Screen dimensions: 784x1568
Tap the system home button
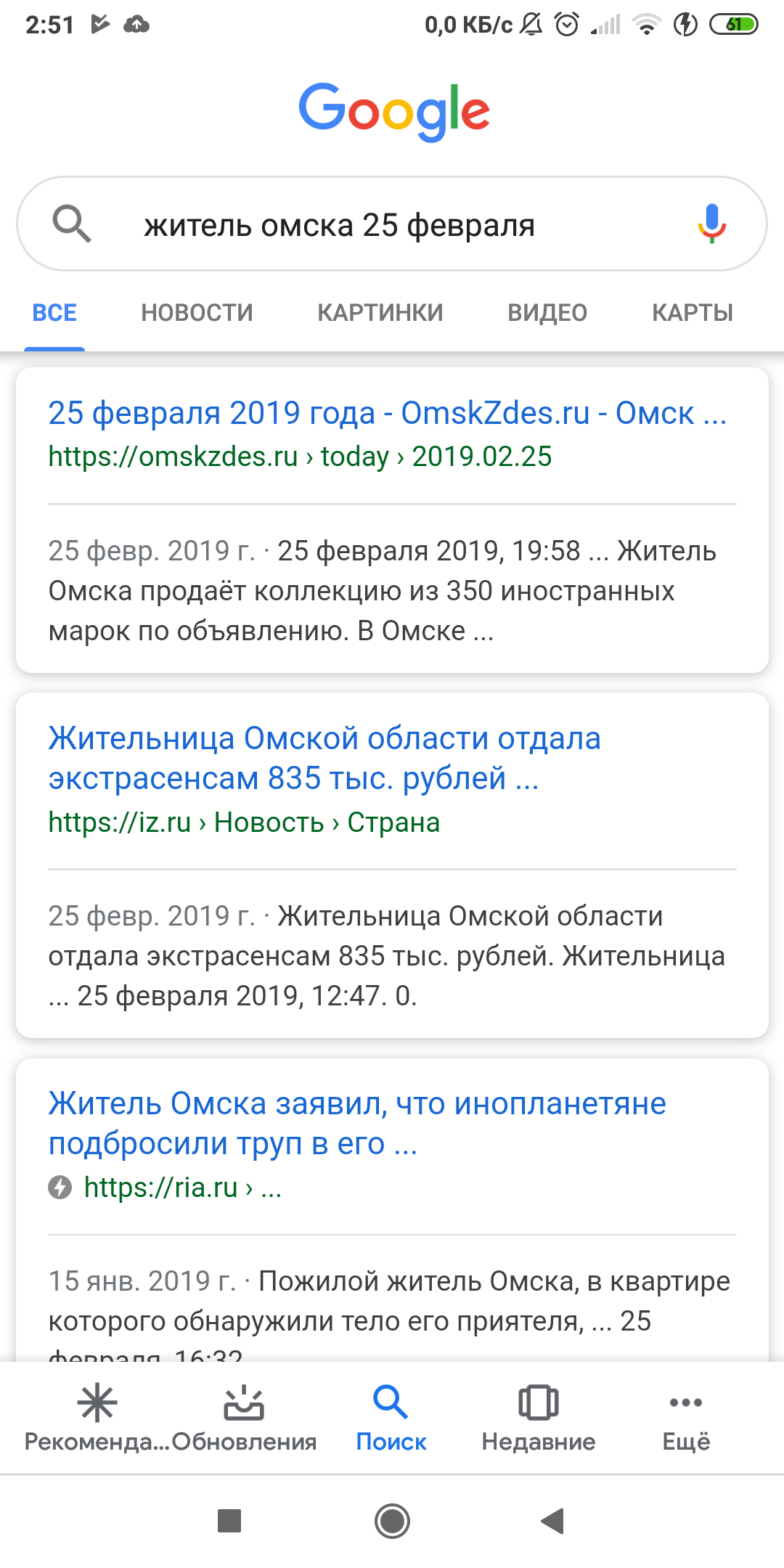392,1520
